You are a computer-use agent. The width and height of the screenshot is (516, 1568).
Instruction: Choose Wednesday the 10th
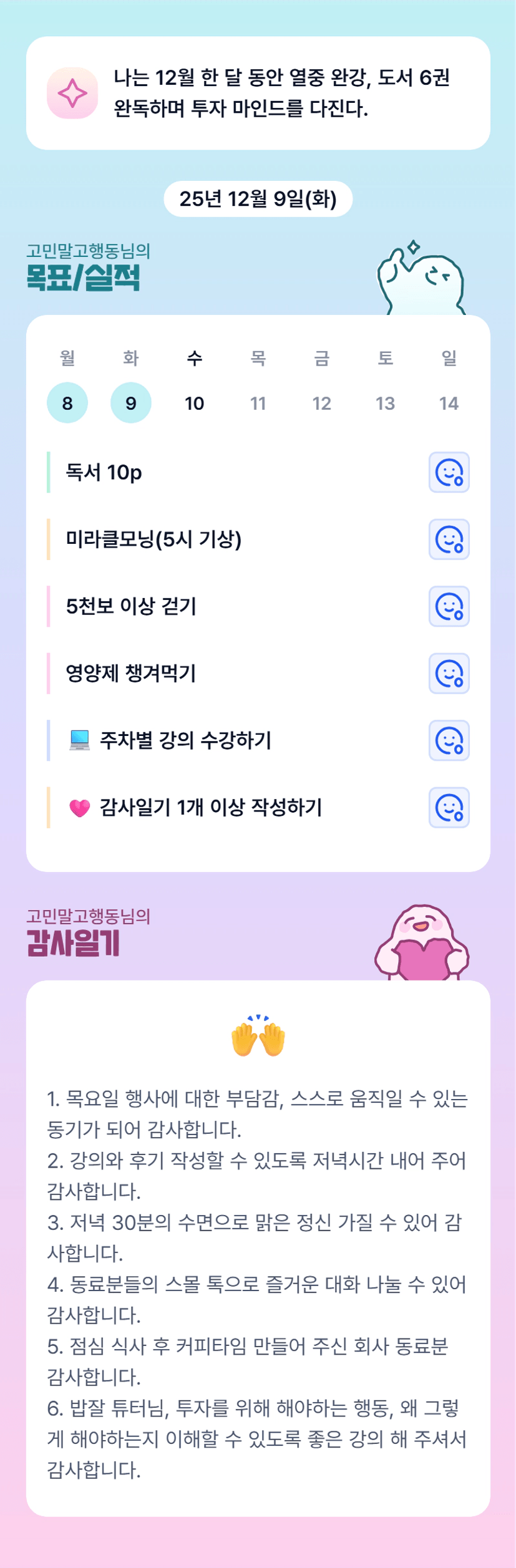(x=195, y=403)
